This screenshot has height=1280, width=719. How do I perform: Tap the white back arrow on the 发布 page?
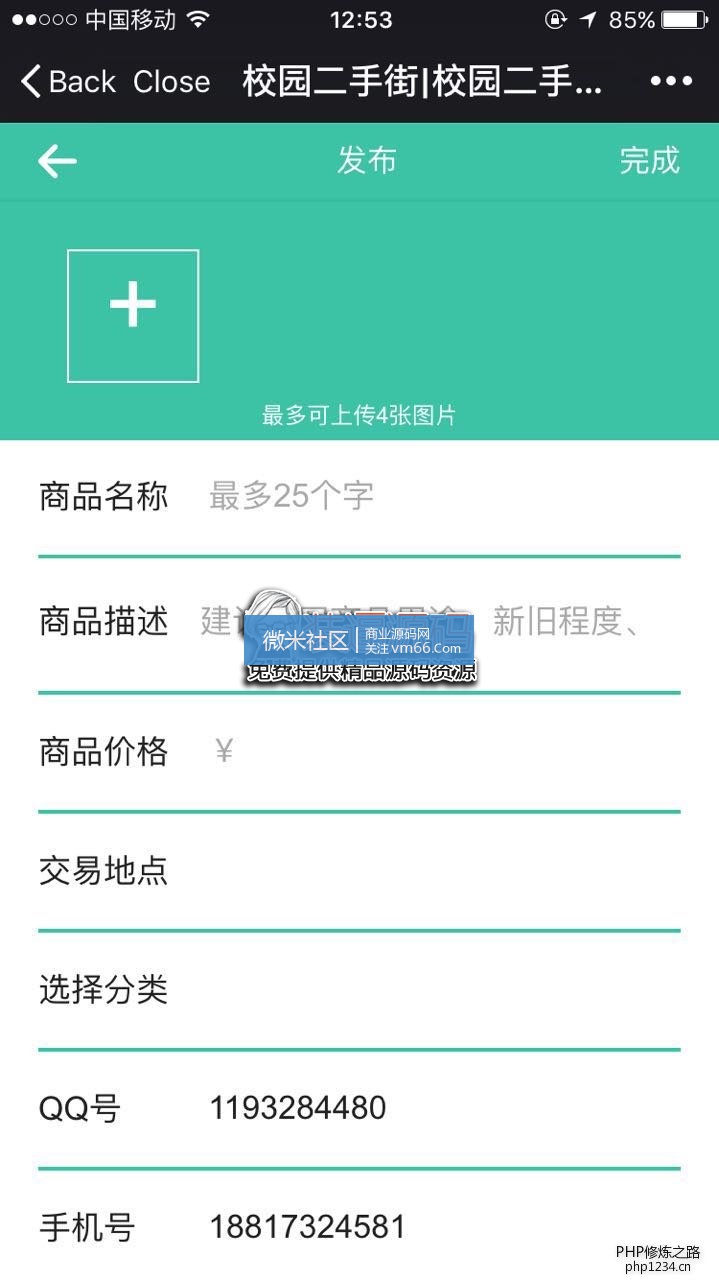(x=57, y=161)
